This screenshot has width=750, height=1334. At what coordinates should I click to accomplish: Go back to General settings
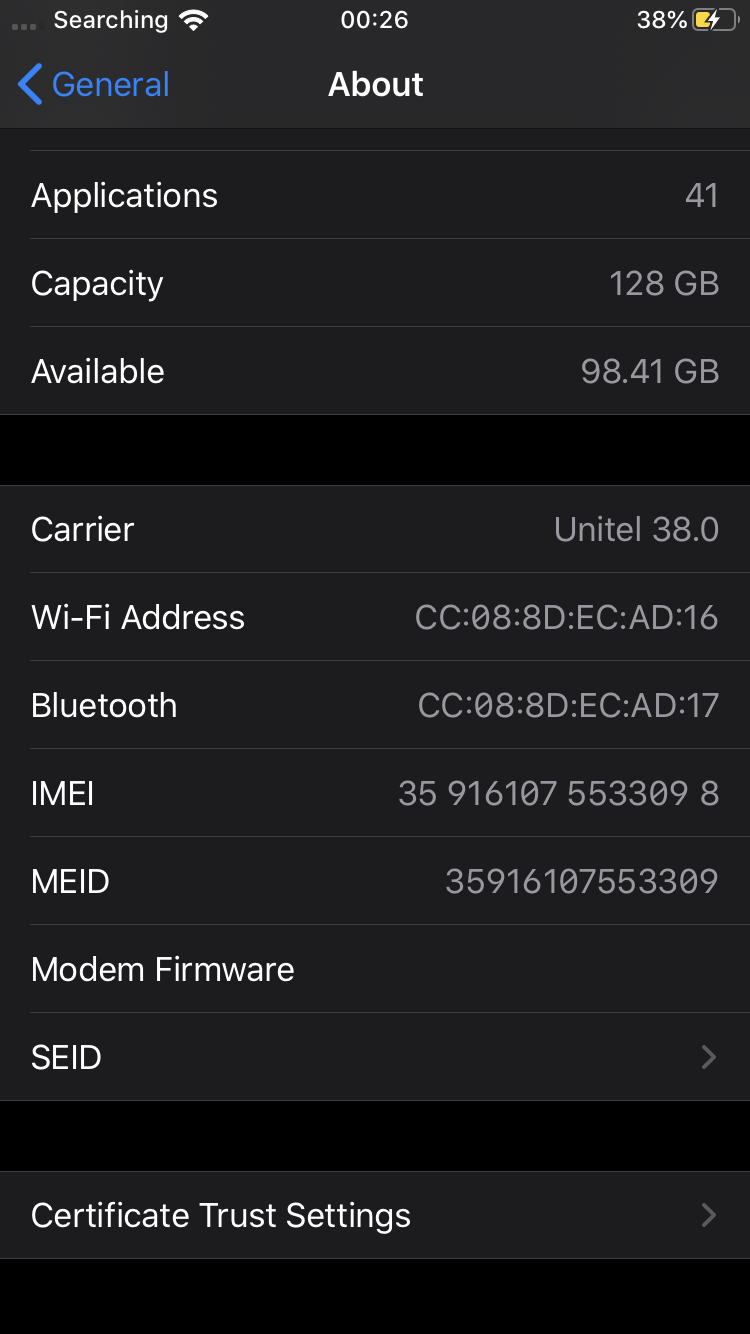coord(94,85)
